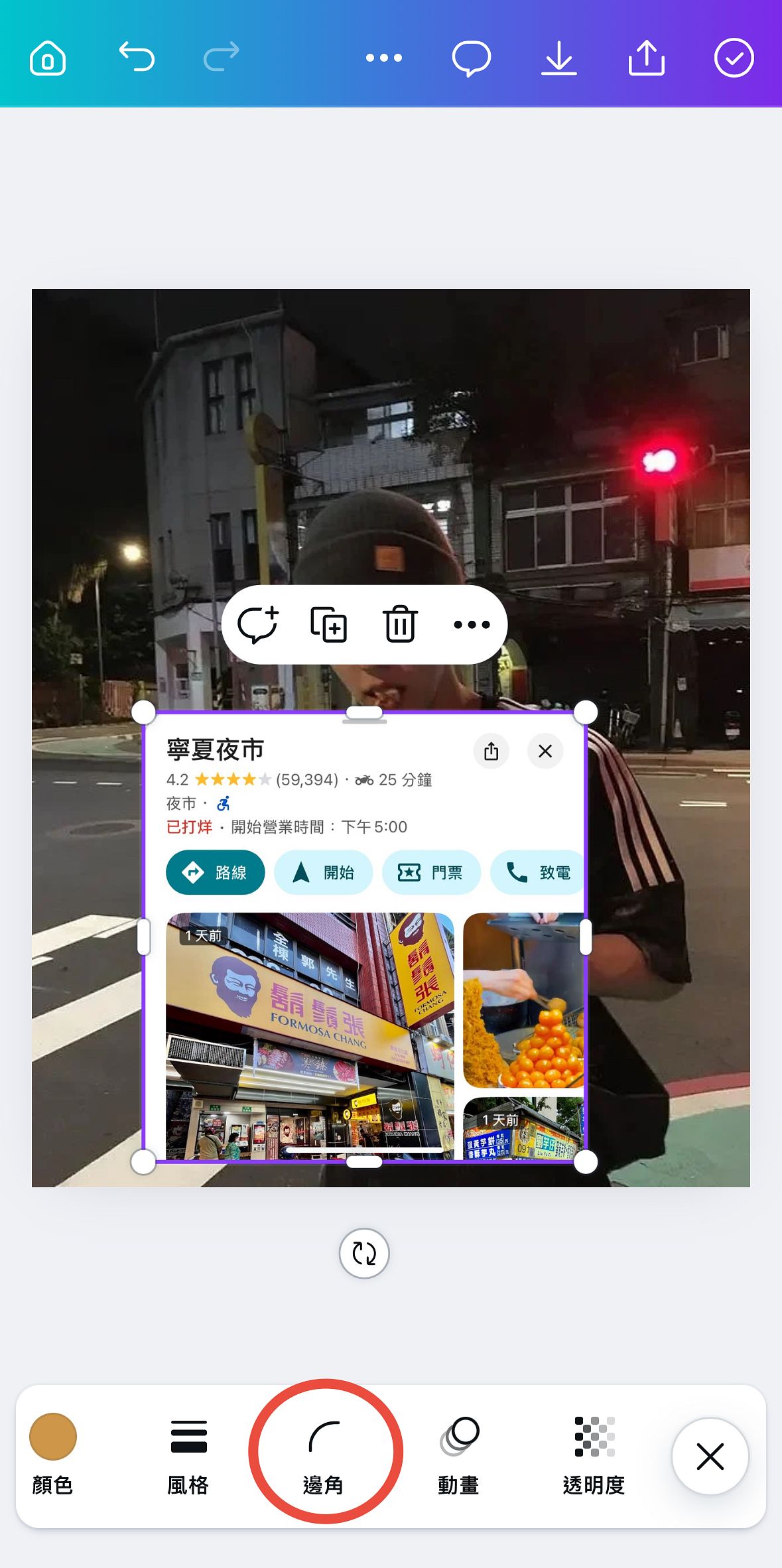Select the 邊角 corner rounding tool
Viewport: 782px width, 1568px height.
click(324, 1454)
